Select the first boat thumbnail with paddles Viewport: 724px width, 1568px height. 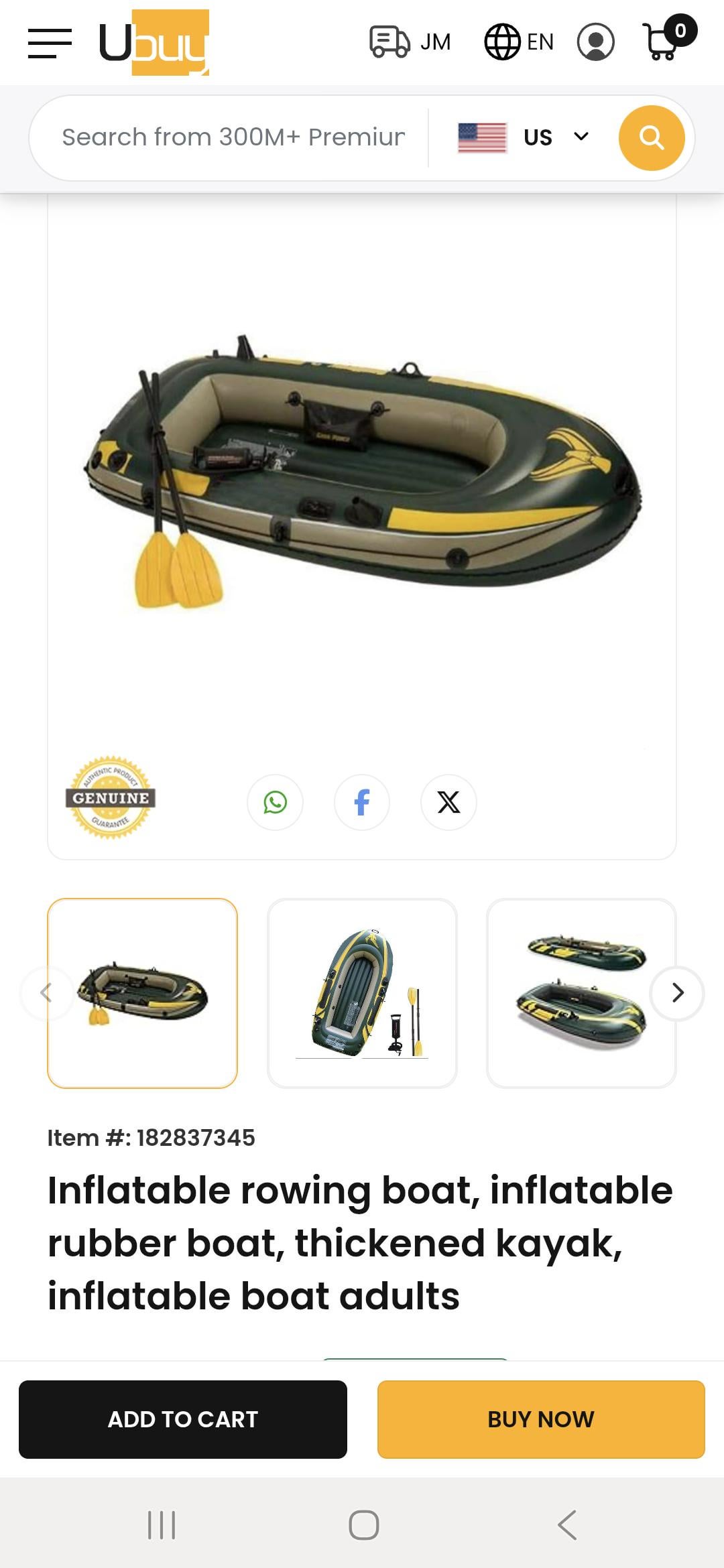point(142,993)
